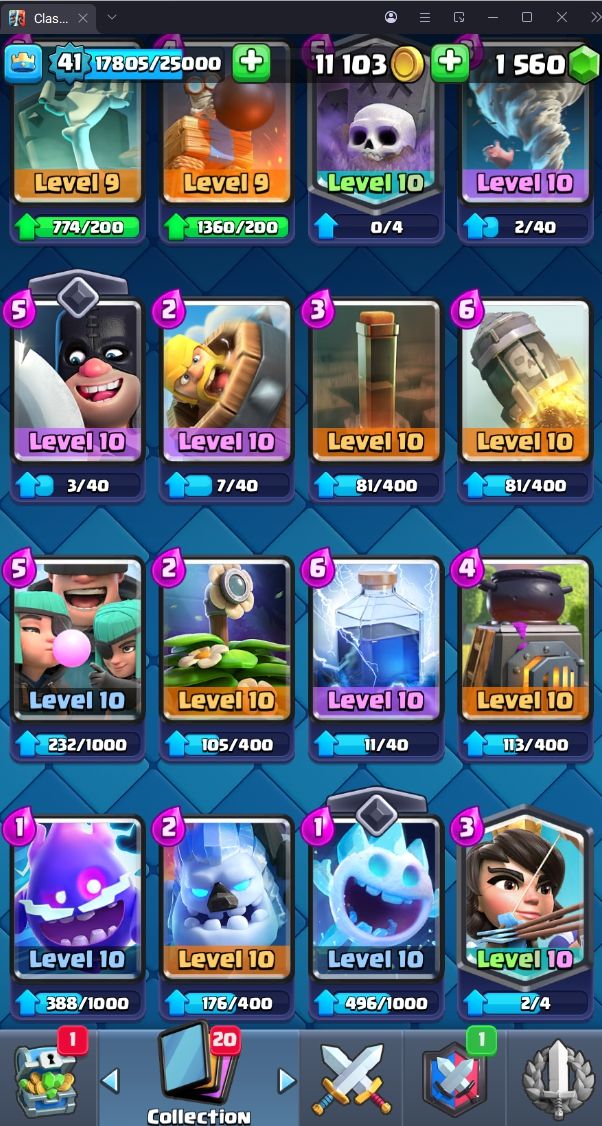The image size is (602, 1126).
Task: Switch to the Battle crossed-swords tab
Action: (350, 1078)
